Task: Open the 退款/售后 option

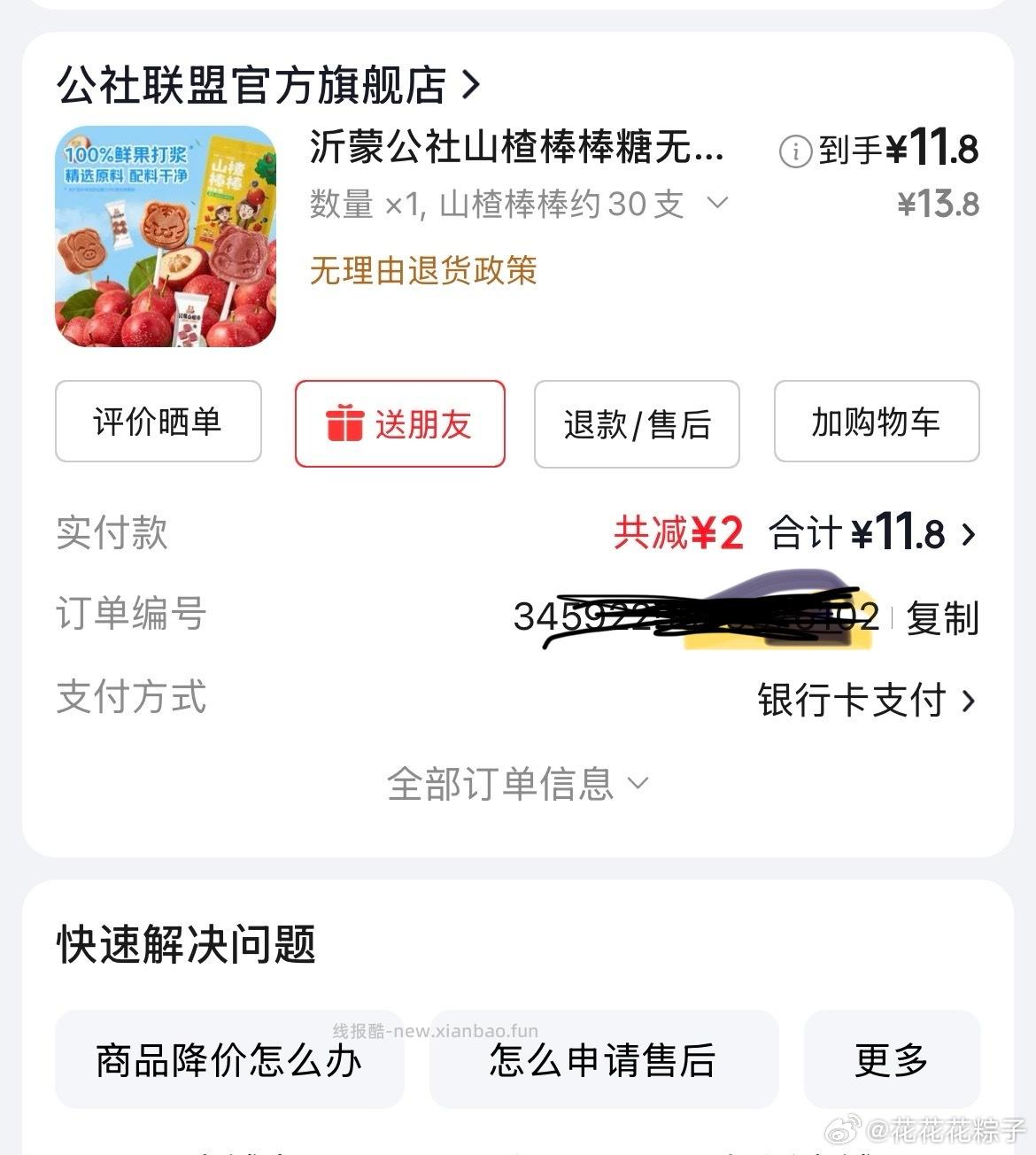Action: 636,424
